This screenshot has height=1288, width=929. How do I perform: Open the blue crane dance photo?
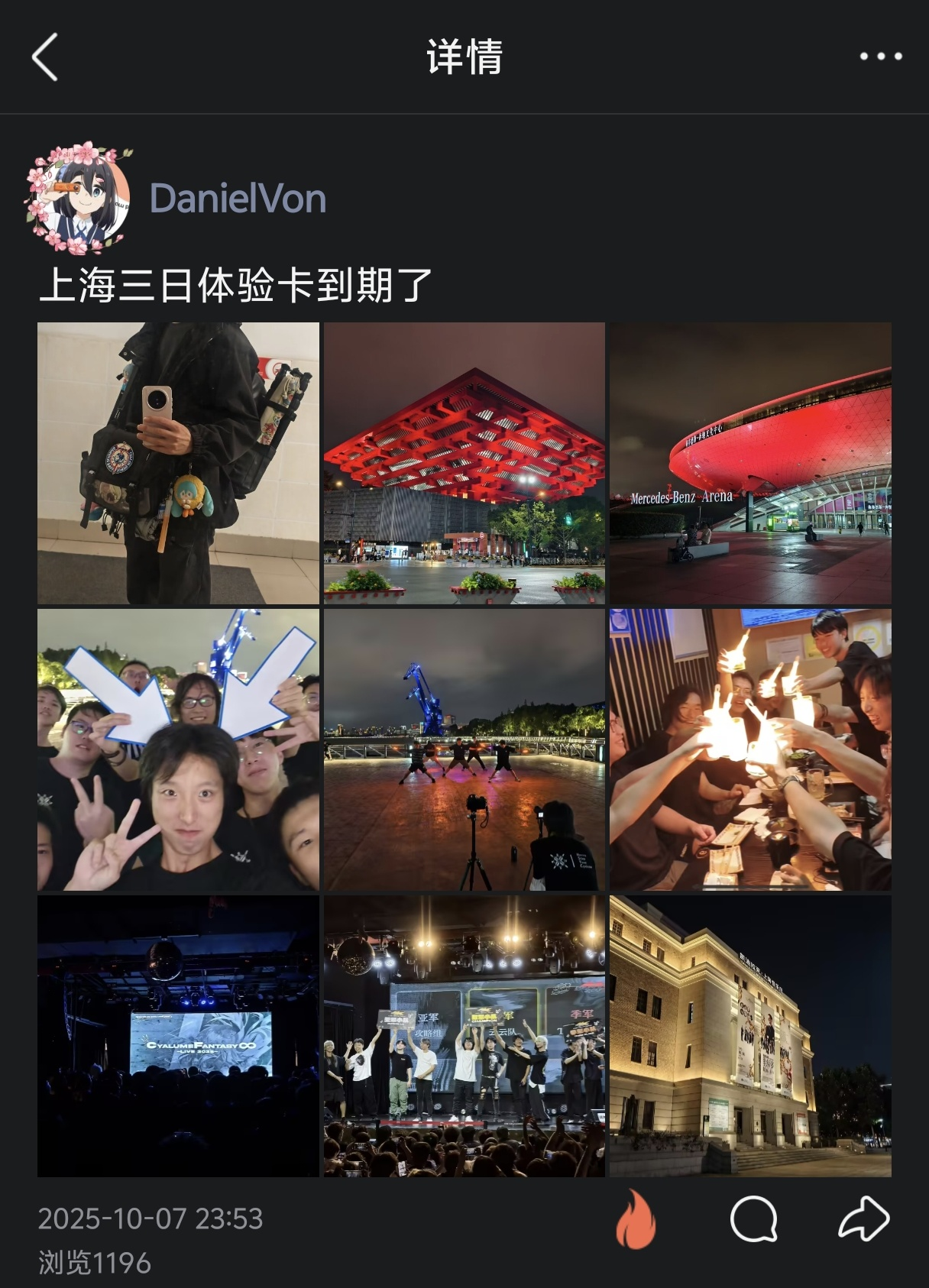click(x=464, y=749)
